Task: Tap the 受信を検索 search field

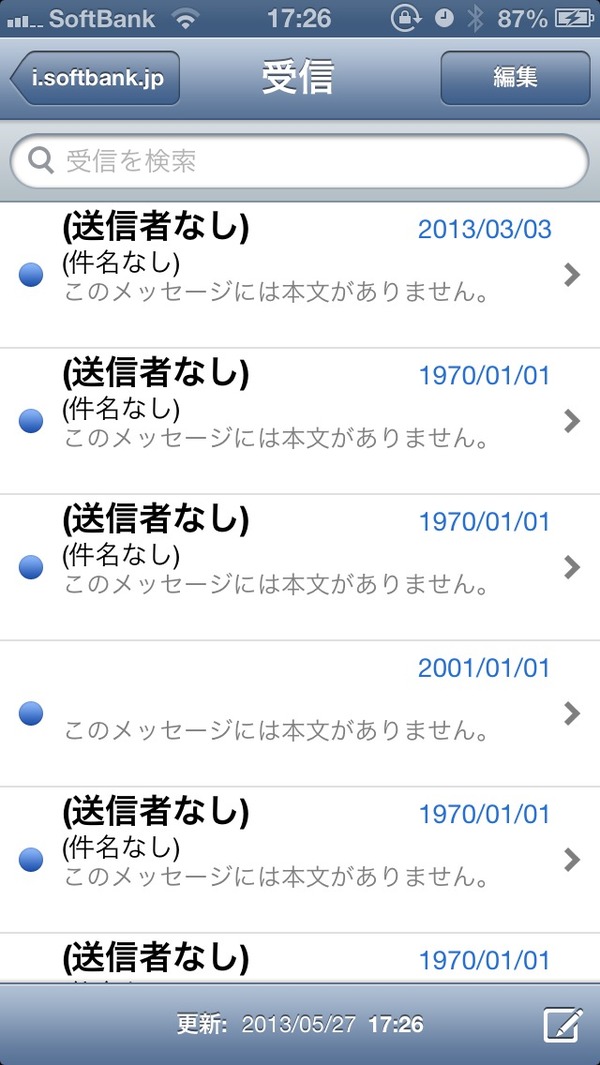Action: (300, 161)
